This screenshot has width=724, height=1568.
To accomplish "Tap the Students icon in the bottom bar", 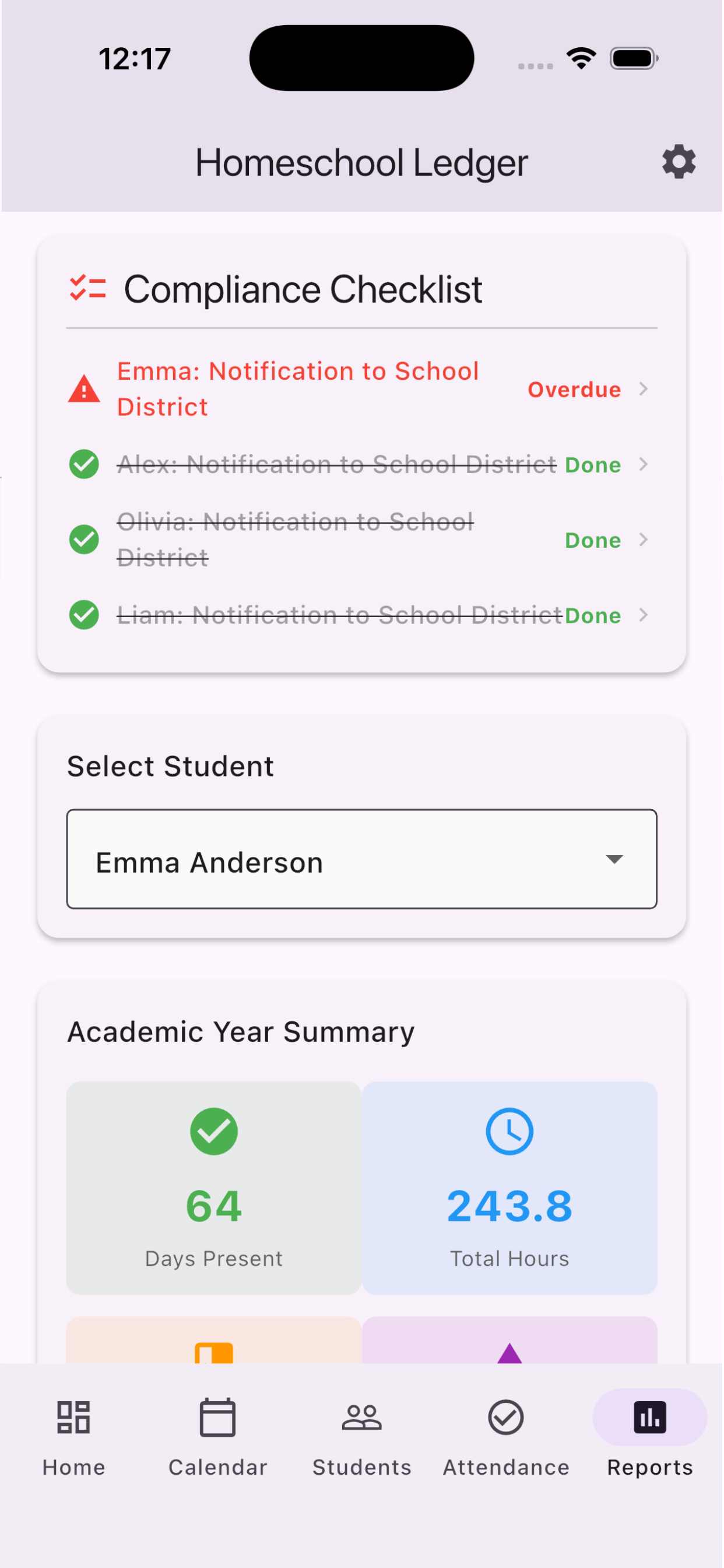I will pyautogui.click(x=361, y=1418).
